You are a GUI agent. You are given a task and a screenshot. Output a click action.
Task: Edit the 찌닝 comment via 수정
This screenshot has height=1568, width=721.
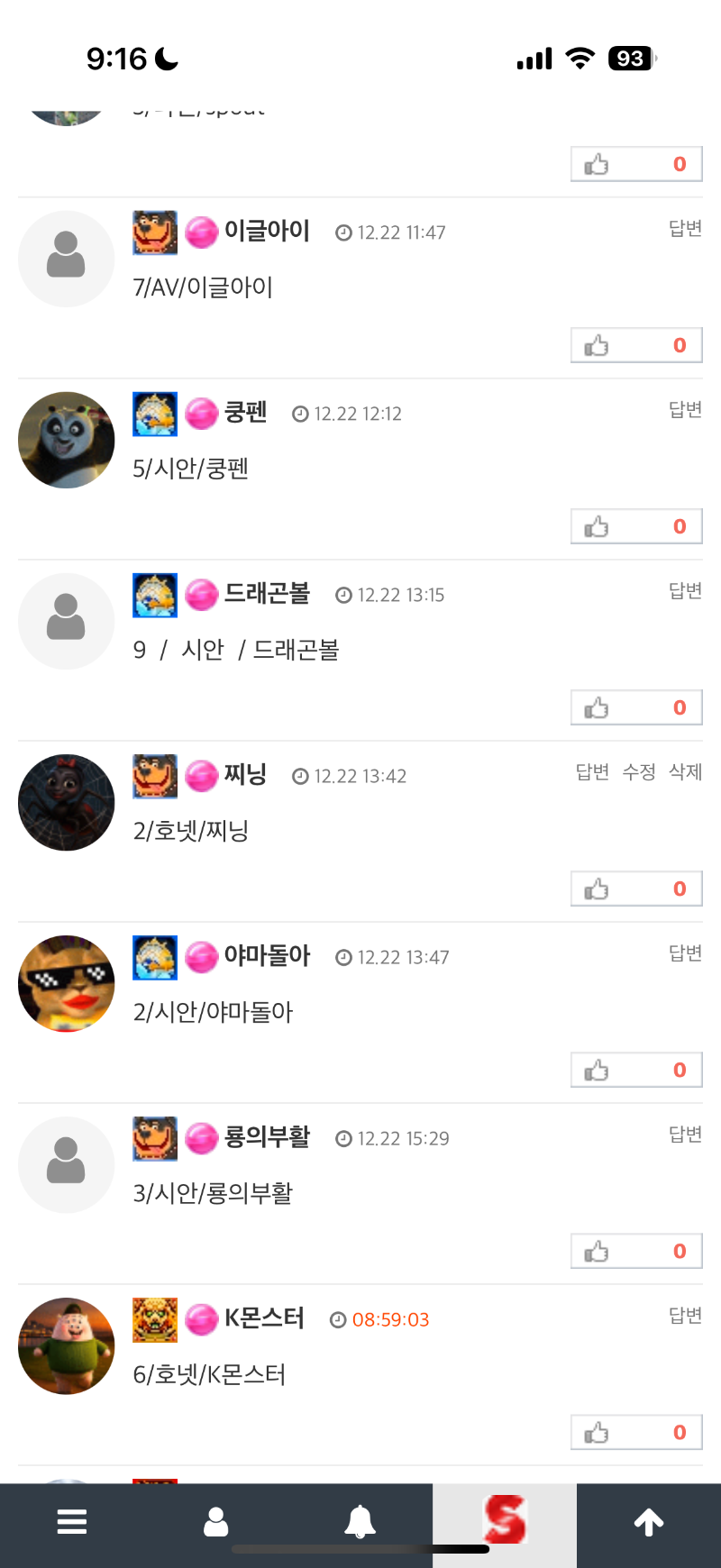pyautogui.click(x=639, y=772)
